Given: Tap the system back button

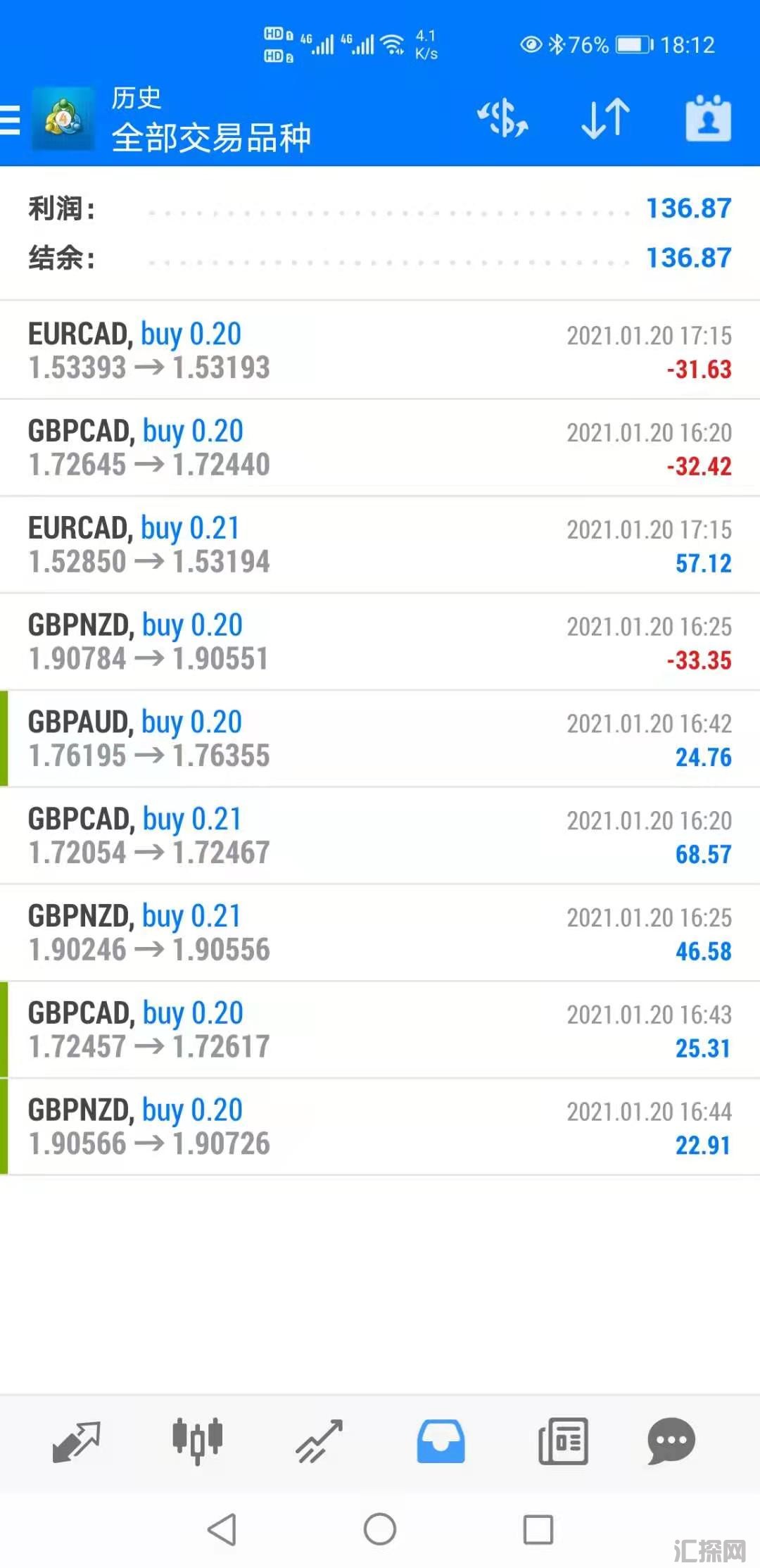Looking at the screenshot, I should coord(222,1529).
